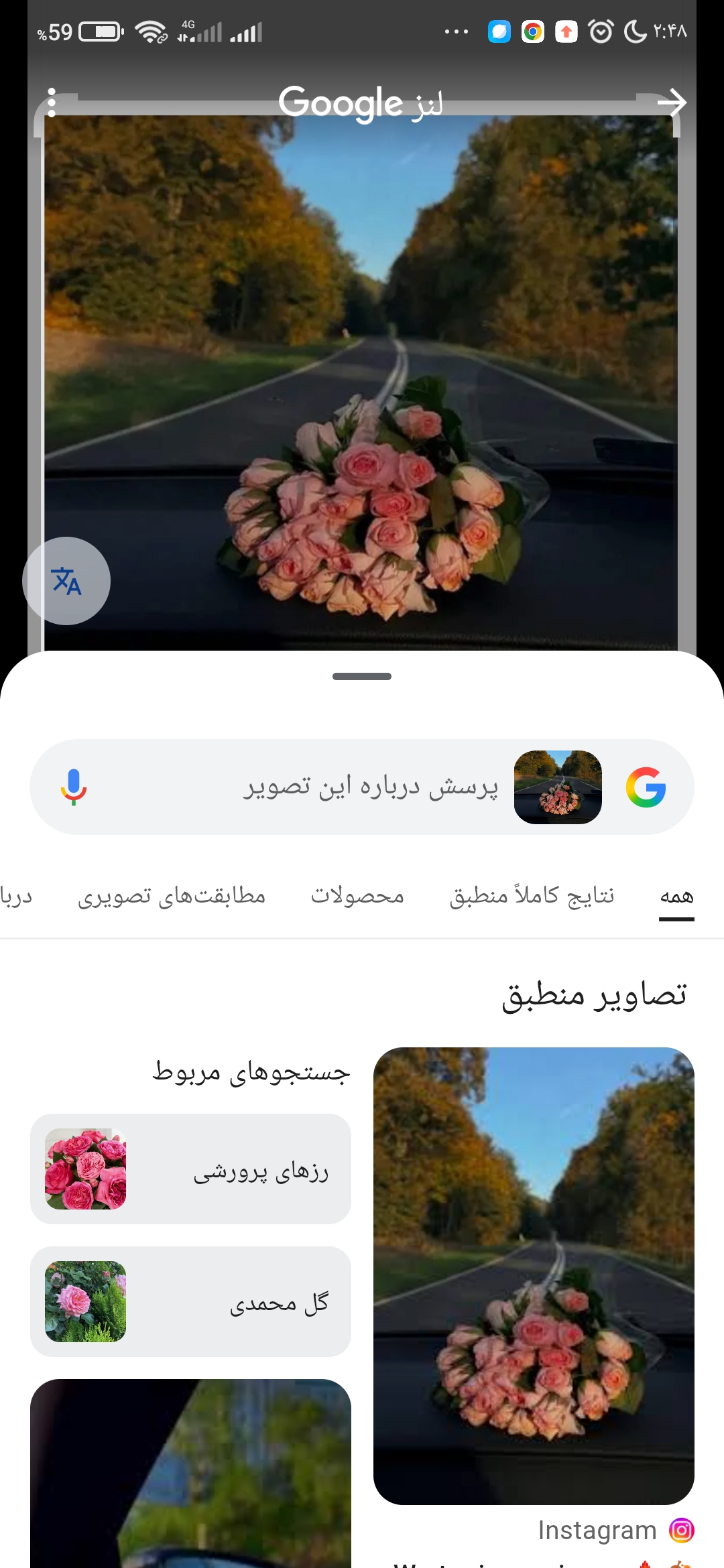
Task: Open the three-dot overflow menu
Action: [52, 103]
